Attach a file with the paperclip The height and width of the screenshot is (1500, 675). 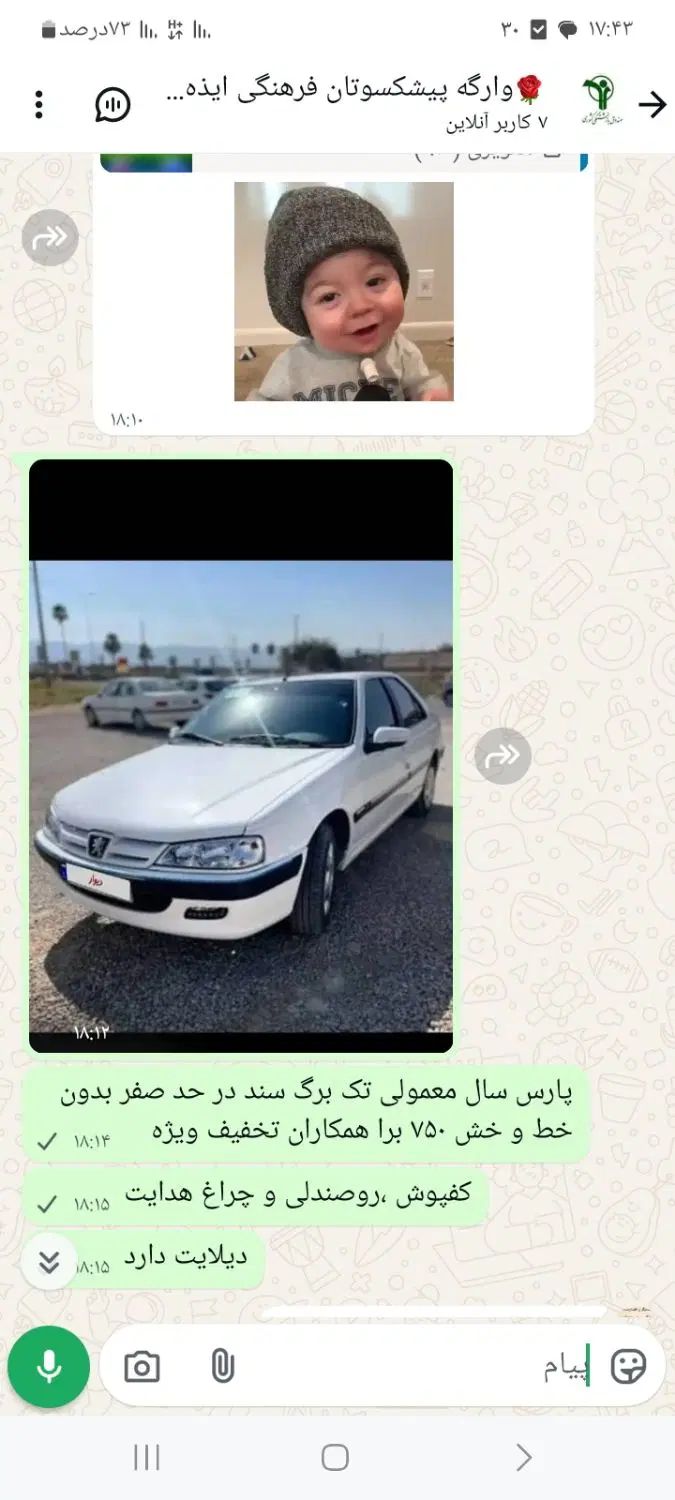(x=222, y=1367)
